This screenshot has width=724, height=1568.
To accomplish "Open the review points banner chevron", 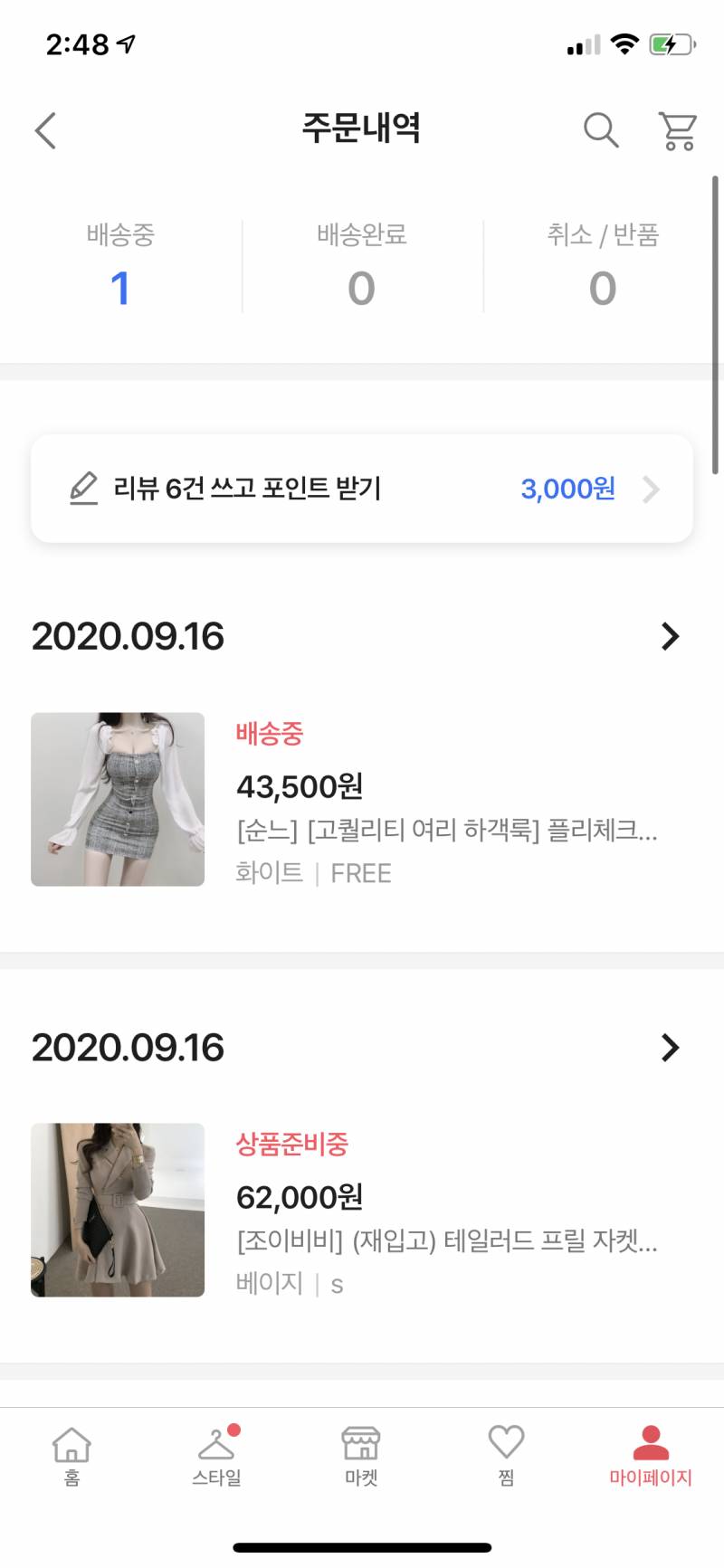I will pos(650,489).
